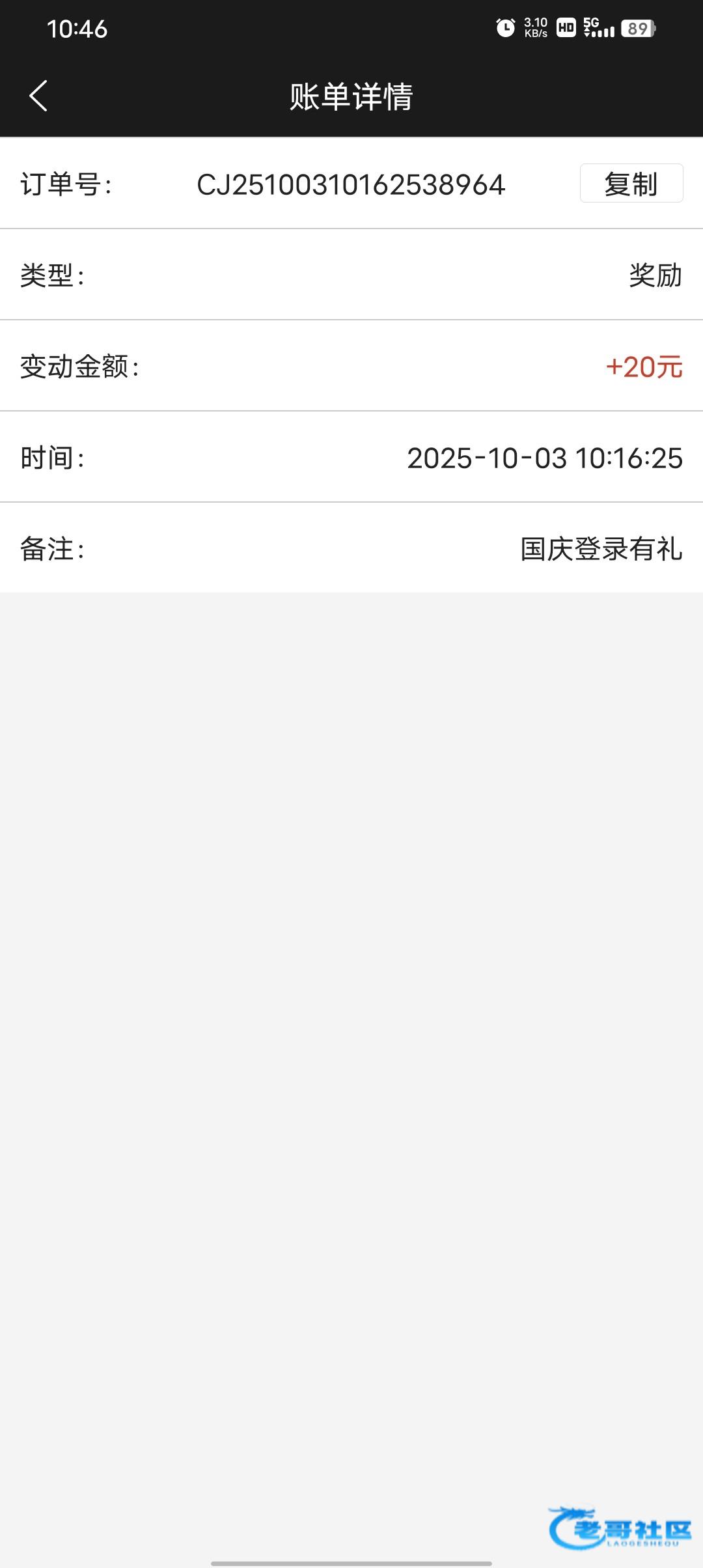Go back from the 账单详情 page
Image resolution: width=703 pixels, height=1568 pixels.
coord(38,96)
